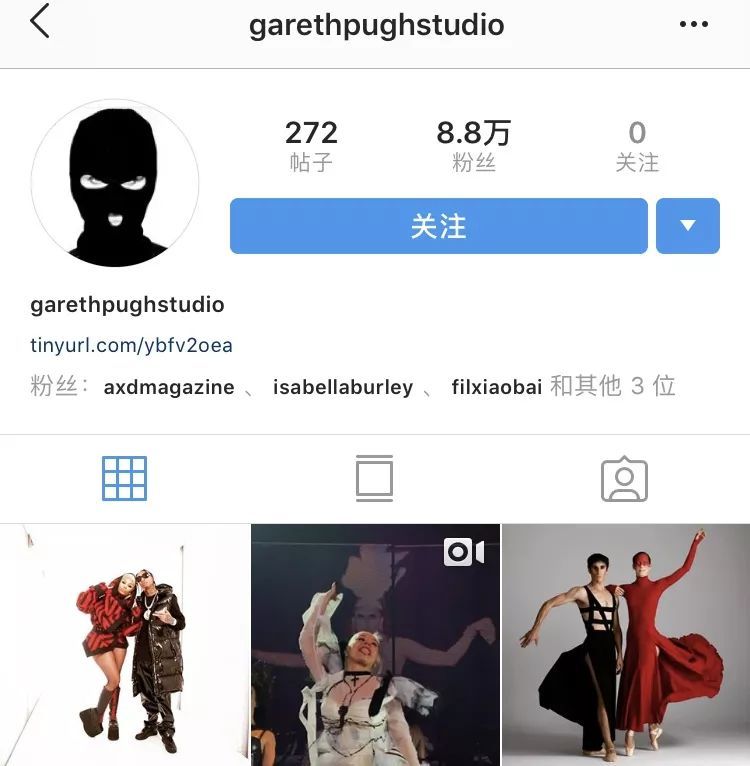Open follower isabellaburley's profile

pyautogui.click(x=342, y=387)
